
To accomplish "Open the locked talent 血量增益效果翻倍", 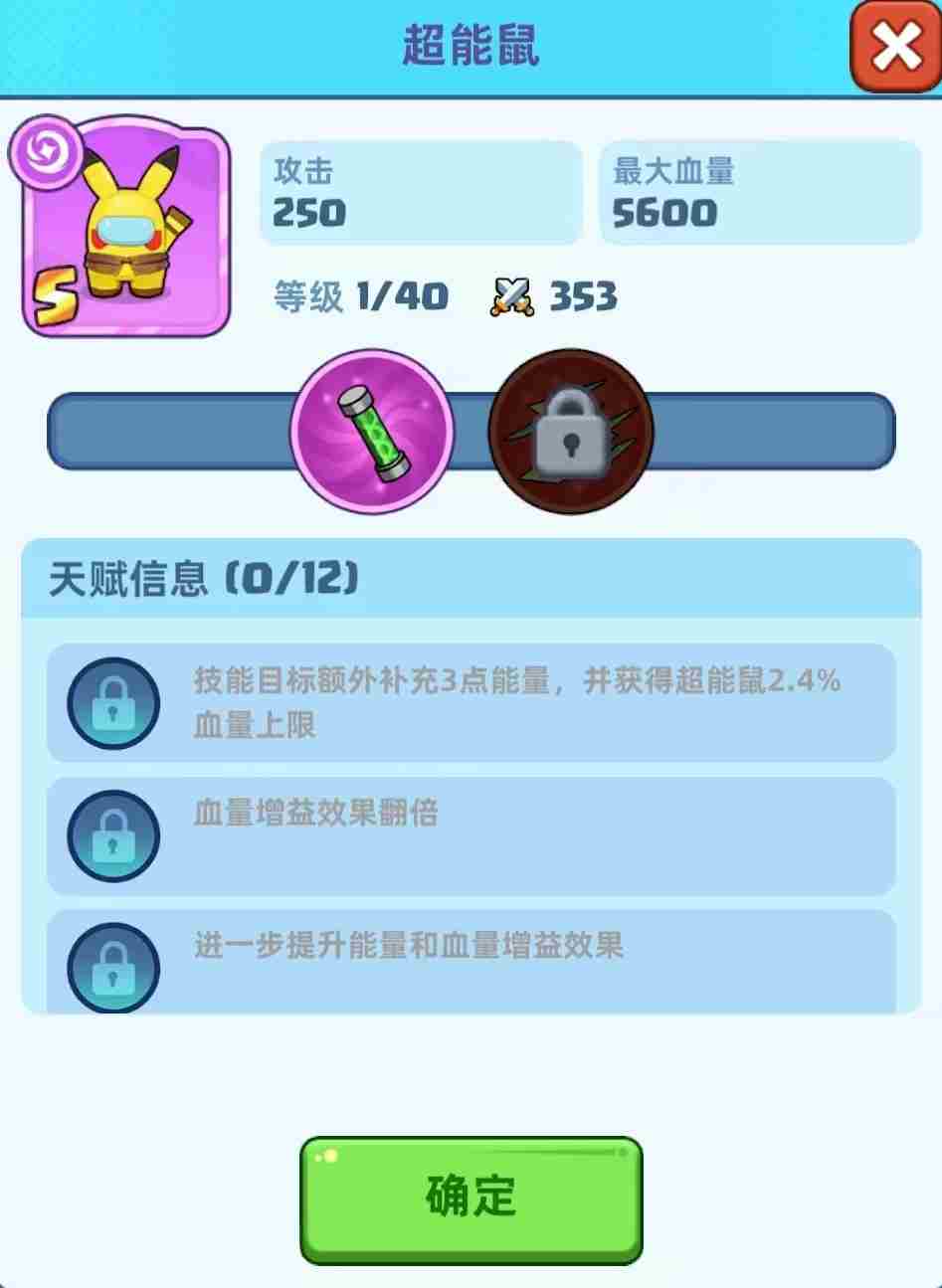I will pos(471,835).
